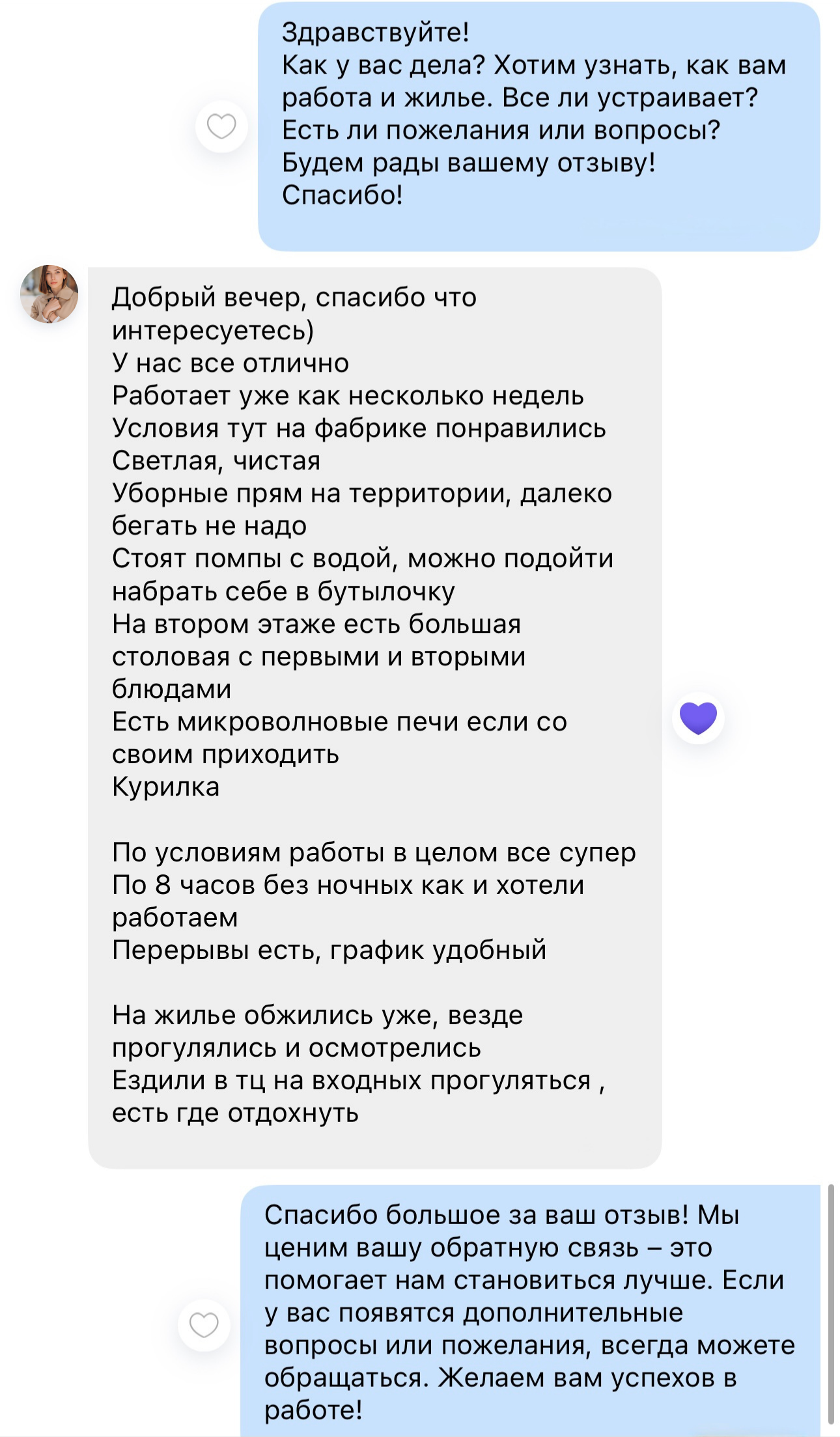This screenshot has height=1437, width=840.
Task: Like the 'Здравствуйте!' greeting message
Action: 221,126
